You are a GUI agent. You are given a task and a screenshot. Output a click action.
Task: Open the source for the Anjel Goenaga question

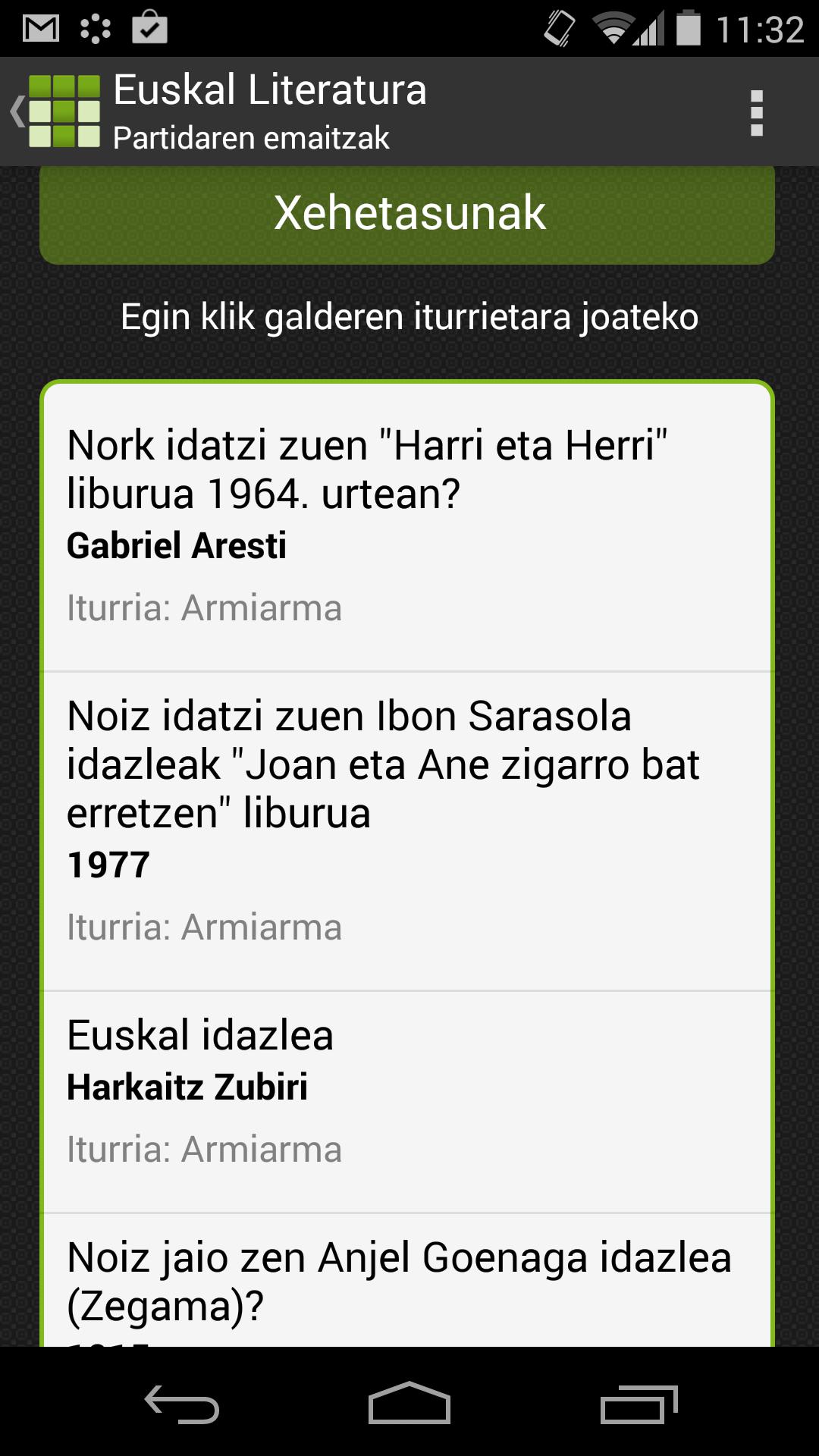[406, 1282]
